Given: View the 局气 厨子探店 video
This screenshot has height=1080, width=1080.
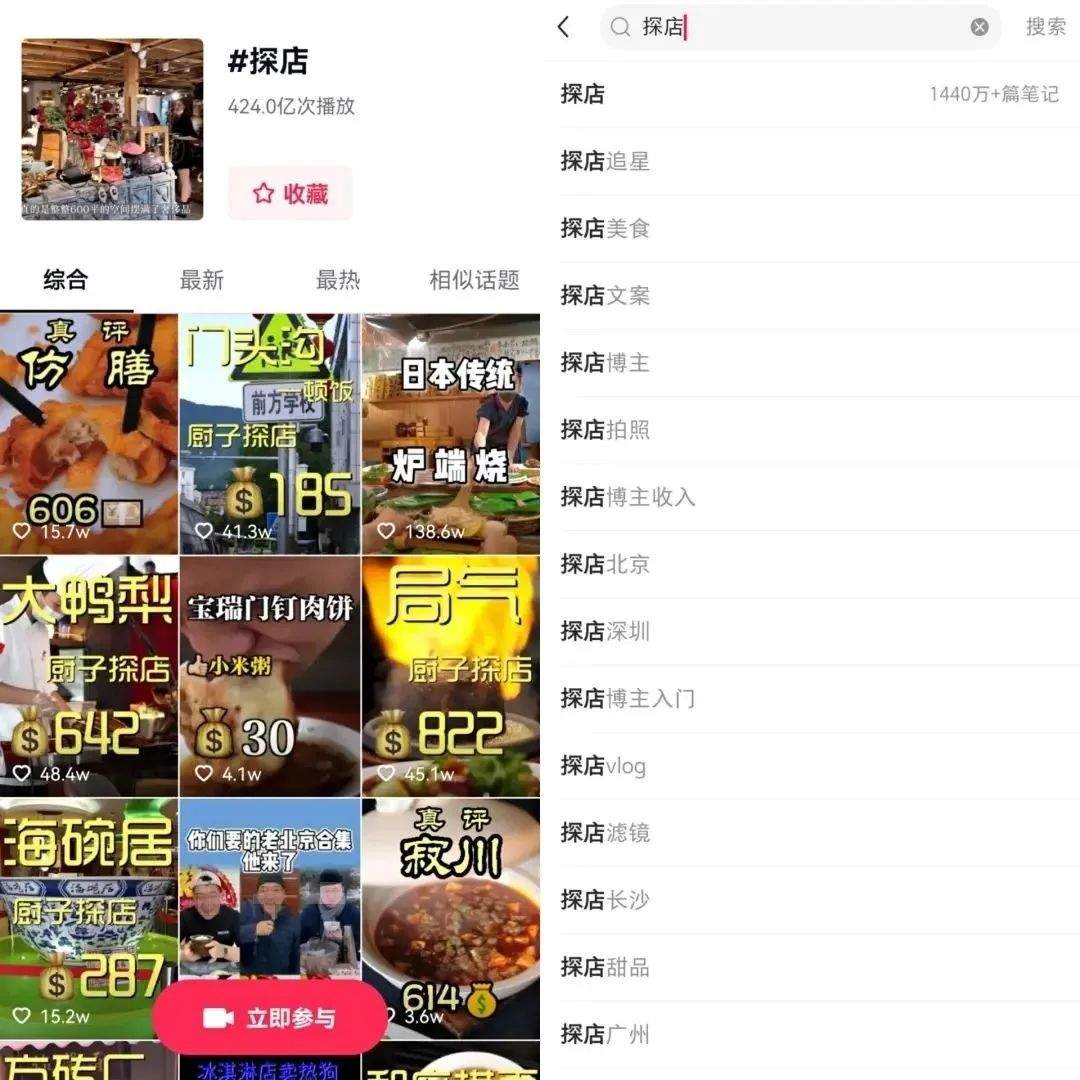Looking at the screenshot, I should click(x=451, y=676).
